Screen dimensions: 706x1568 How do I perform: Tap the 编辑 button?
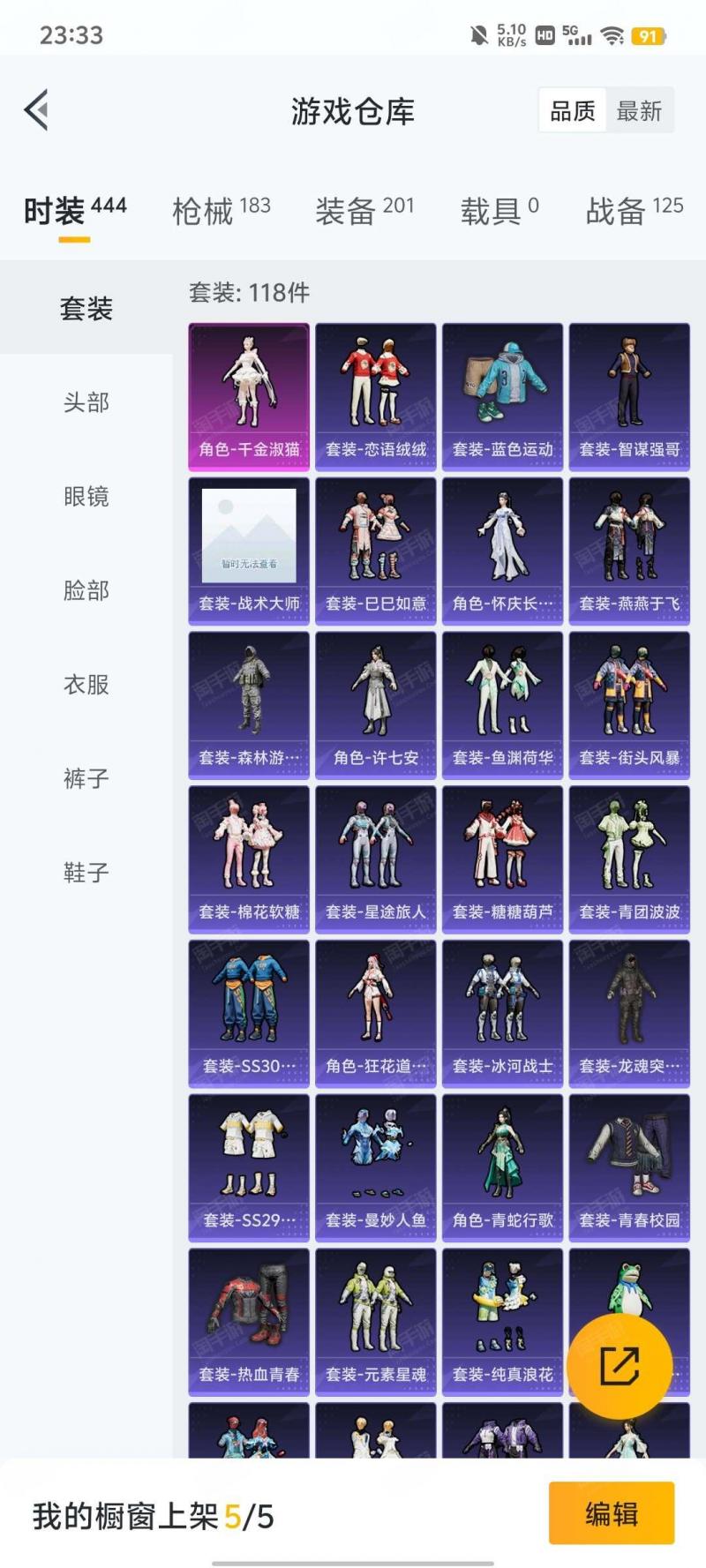612,1513
